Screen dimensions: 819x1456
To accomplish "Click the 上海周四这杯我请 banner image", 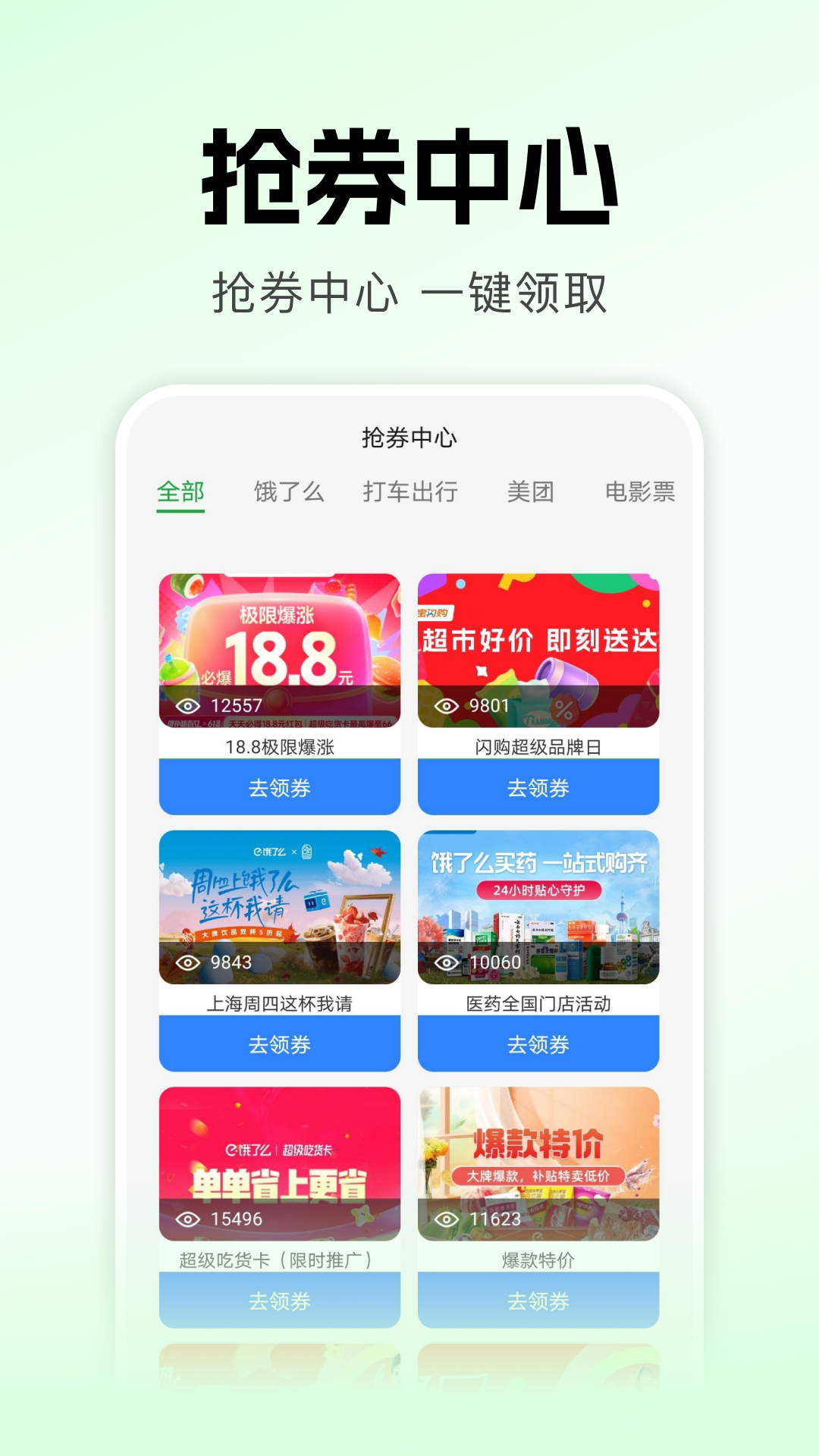I will [x=281, y=902].
